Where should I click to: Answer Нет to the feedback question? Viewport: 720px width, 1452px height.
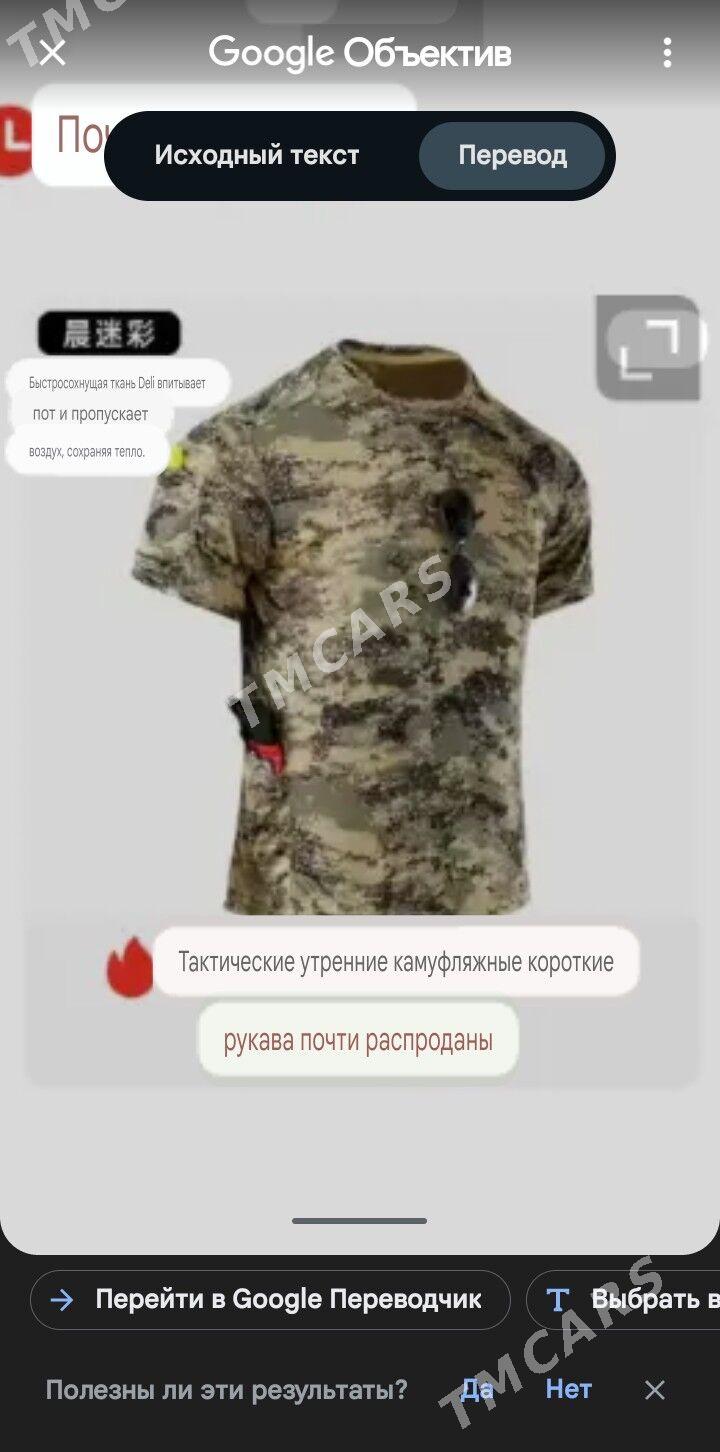pyautogui.click(x=569, y=1389)
